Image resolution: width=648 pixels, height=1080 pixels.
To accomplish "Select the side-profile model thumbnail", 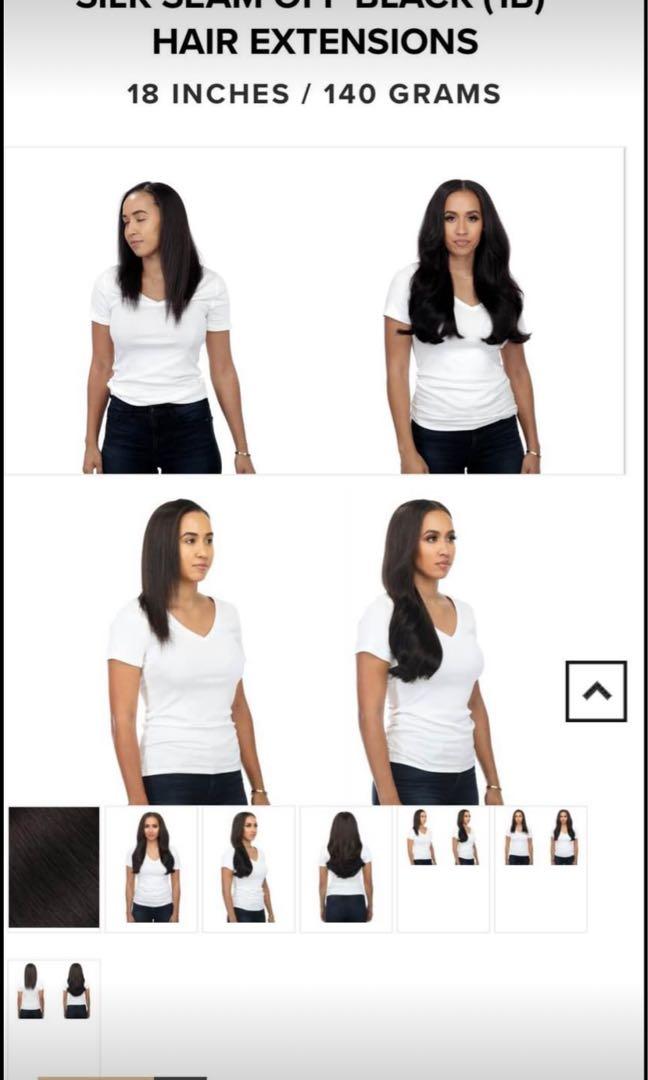I will [x=248, y=868].
